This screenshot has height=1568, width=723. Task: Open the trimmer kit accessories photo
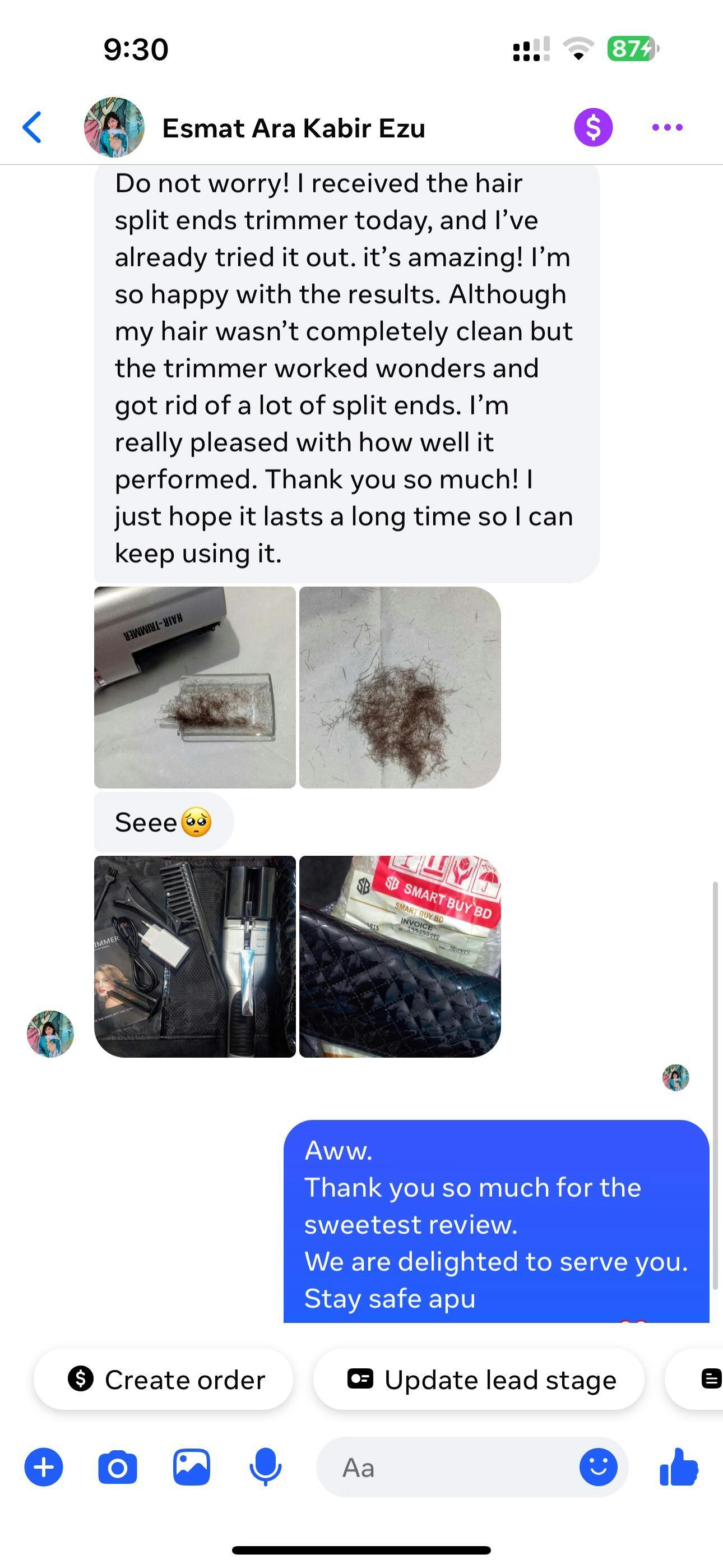[x=194, y=956]
